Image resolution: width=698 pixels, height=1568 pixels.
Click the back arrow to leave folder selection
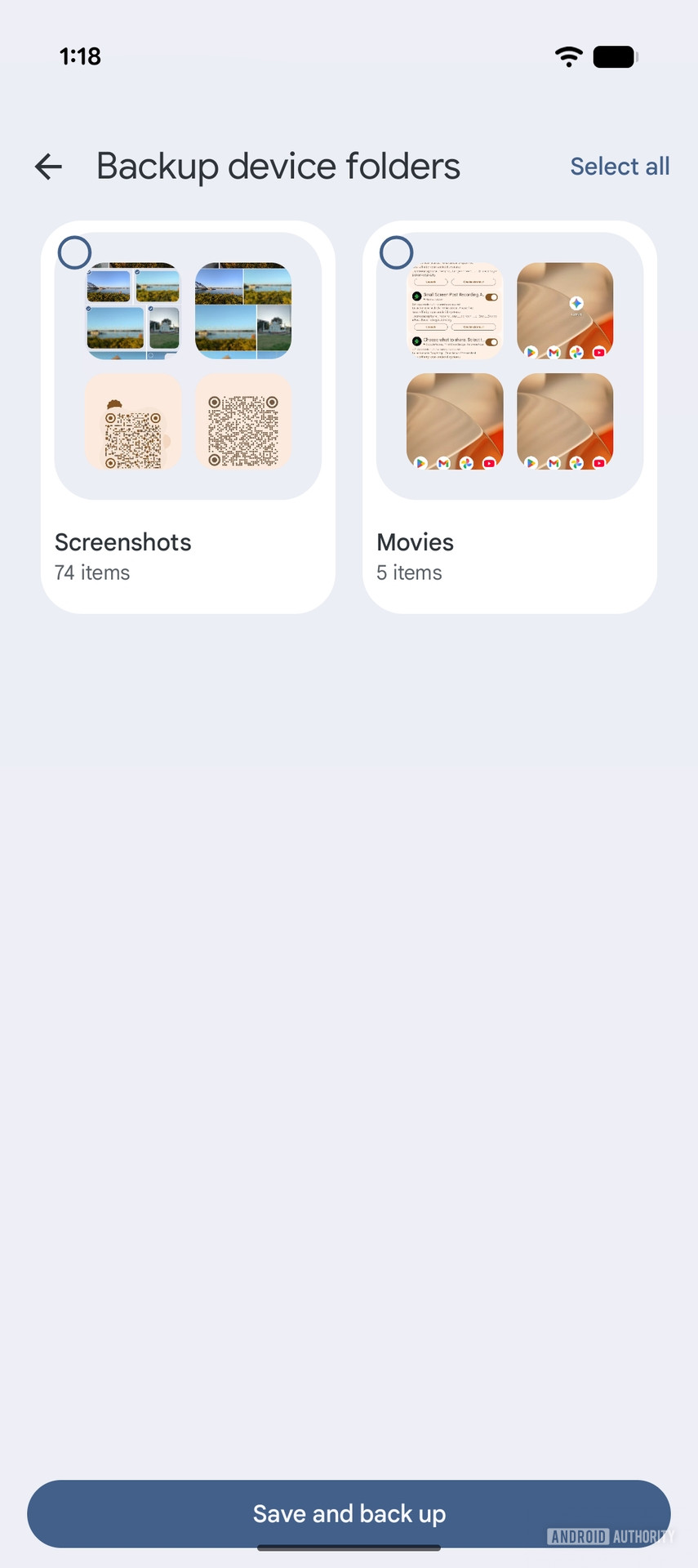[48, 166]
